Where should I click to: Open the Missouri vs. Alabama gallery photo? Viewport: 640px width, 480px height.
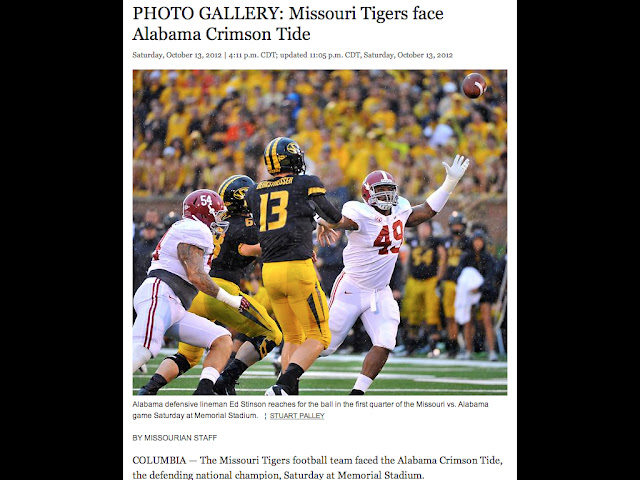[x=319, y=232]
